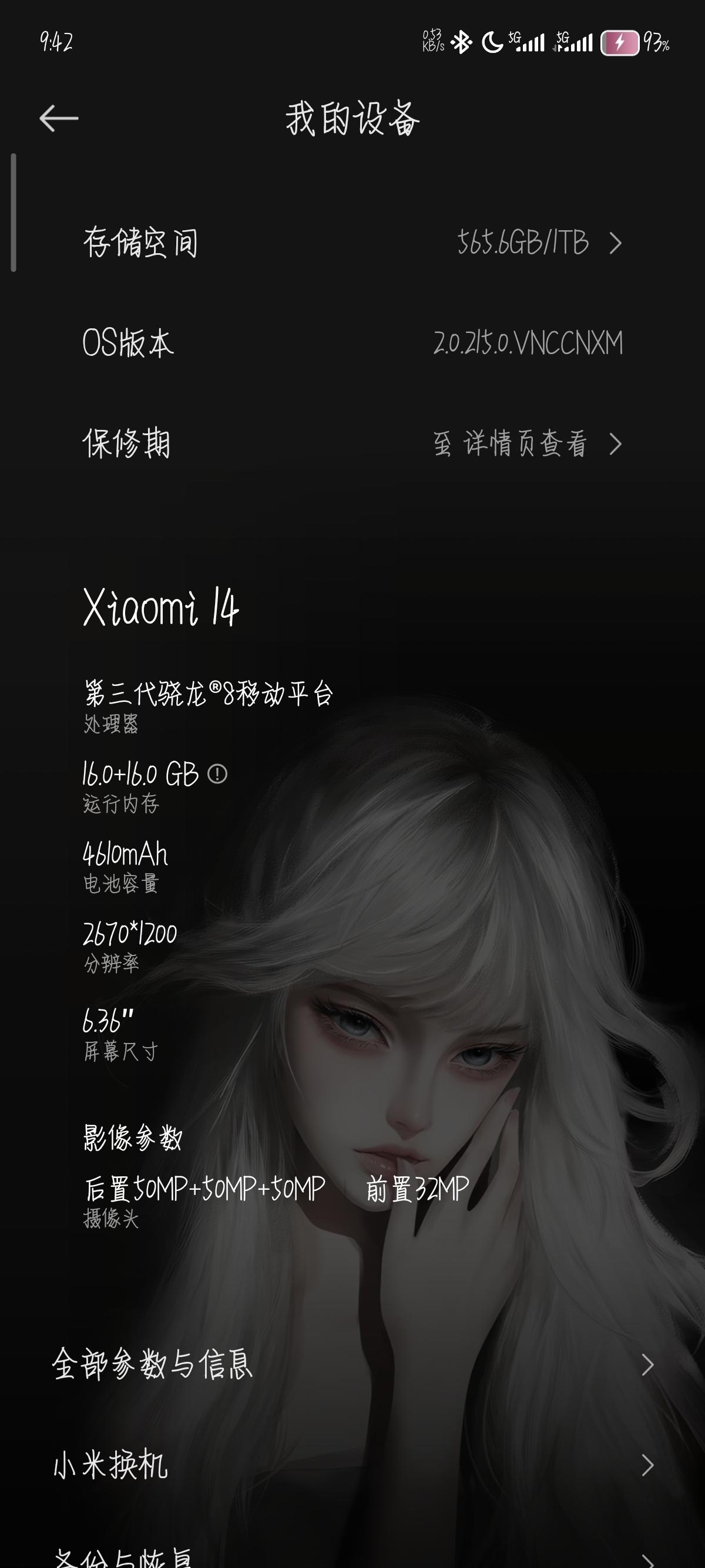Go back from 我的设备 page

(59, 118)
